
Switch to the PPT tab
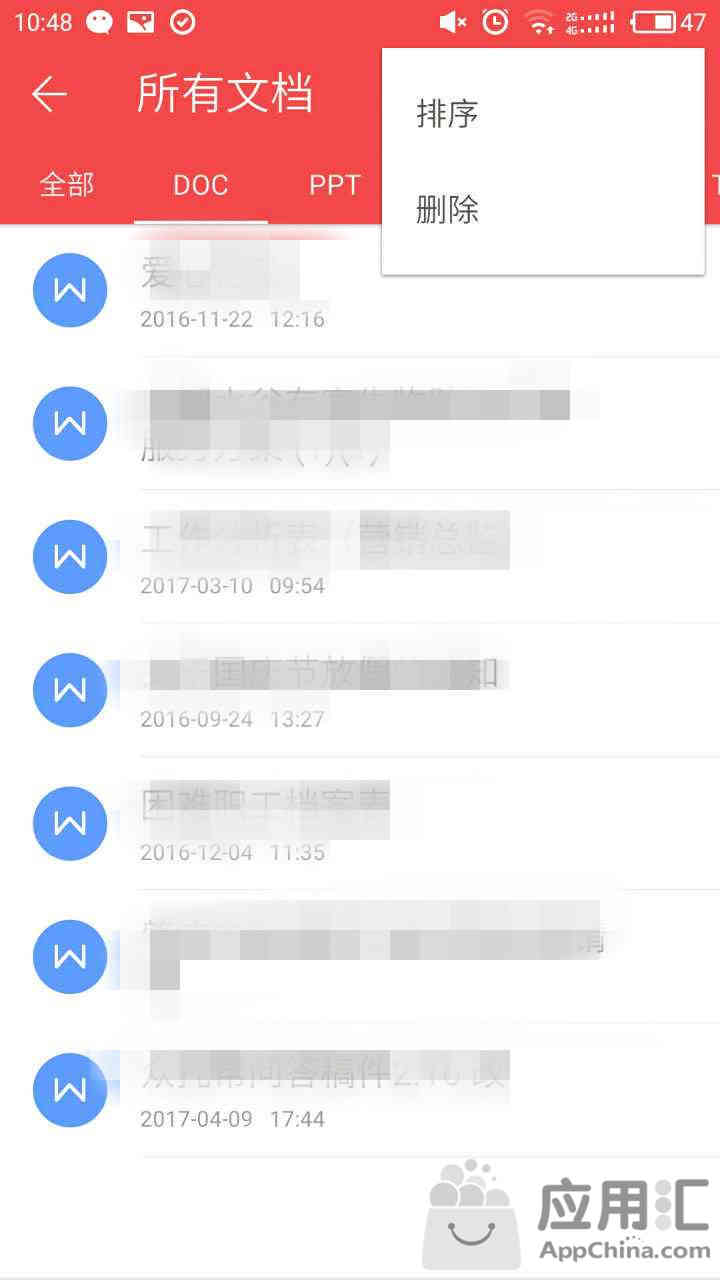pyautogui.click(x=334, y=185)
